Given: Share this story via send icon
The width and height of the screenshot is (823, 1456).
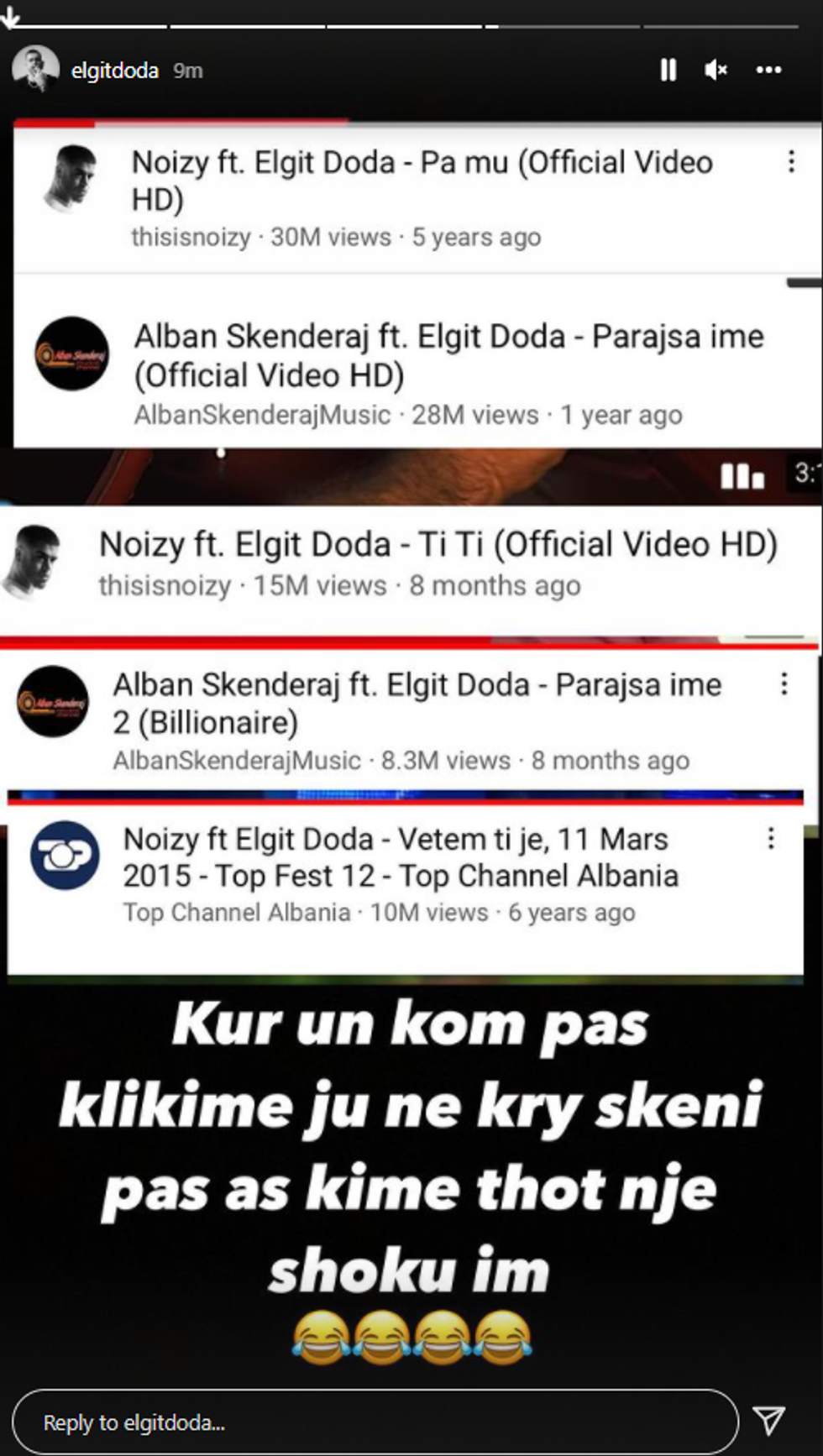Looking at the screenshot, I should click(x=768, y=1421).
